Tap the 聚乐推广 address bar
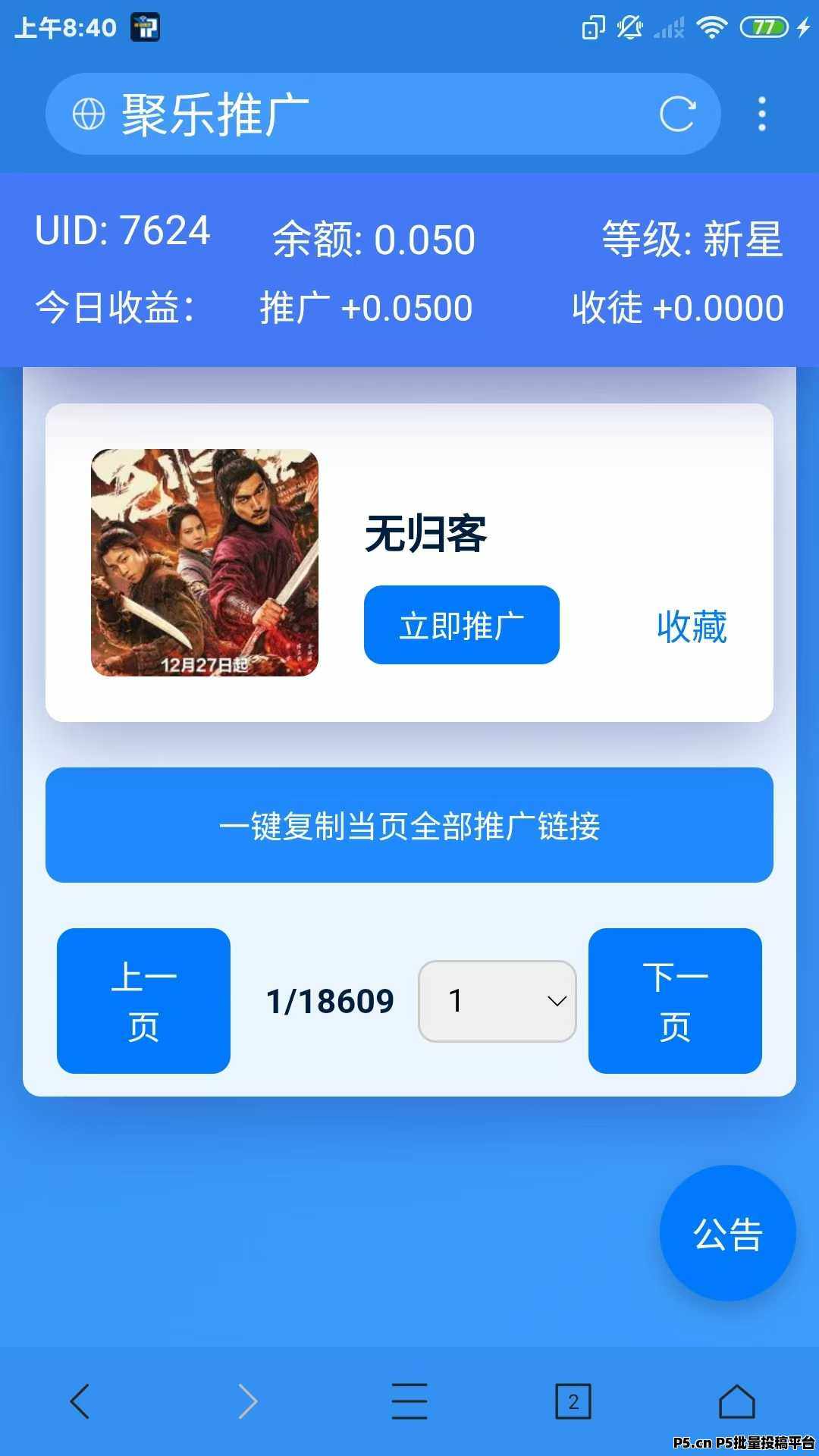 (x=364, y=115)
